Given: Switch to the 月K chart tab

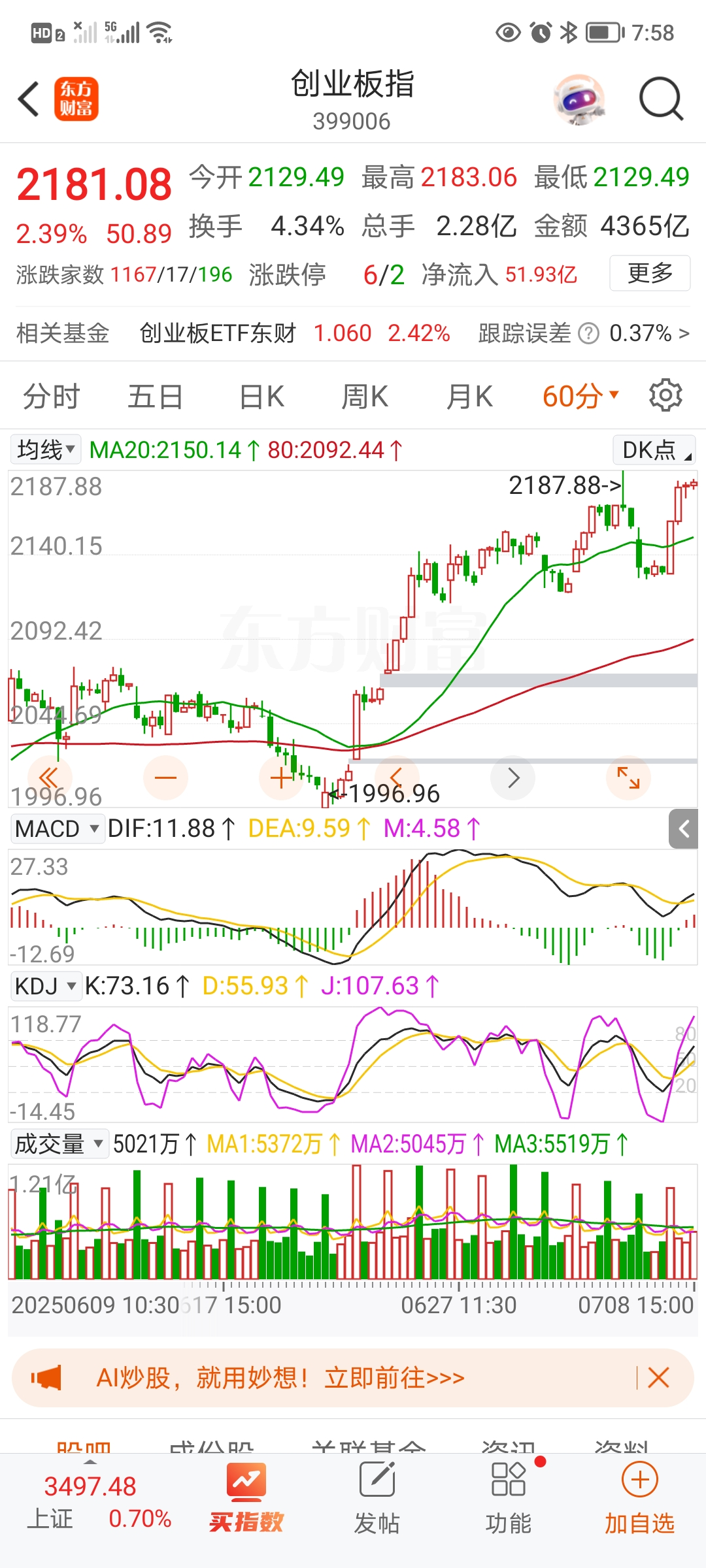Looking at the screenshot, I should [469, 397].
